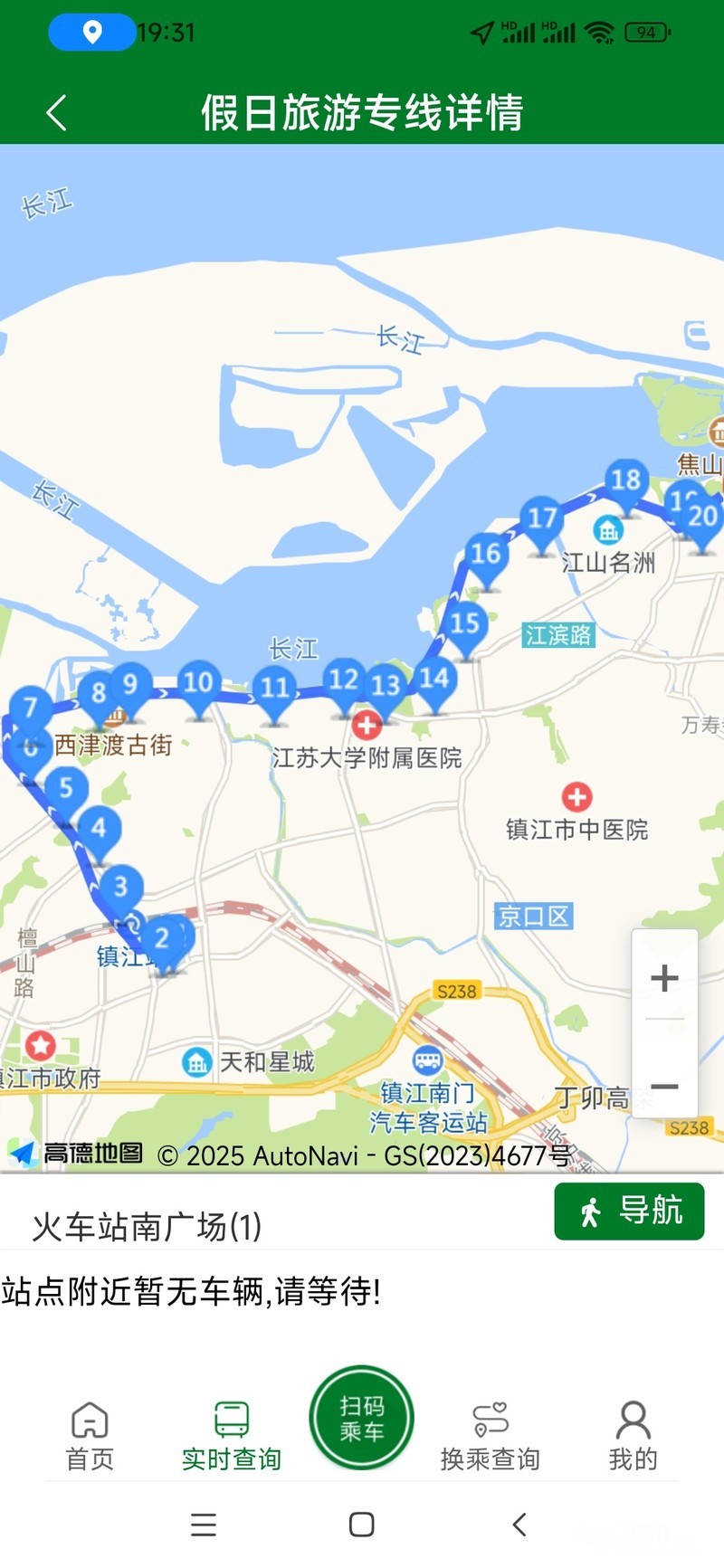Go to the 我的 profile tab
This screenshot has width=724, height=1568.
click(633, 1437)
